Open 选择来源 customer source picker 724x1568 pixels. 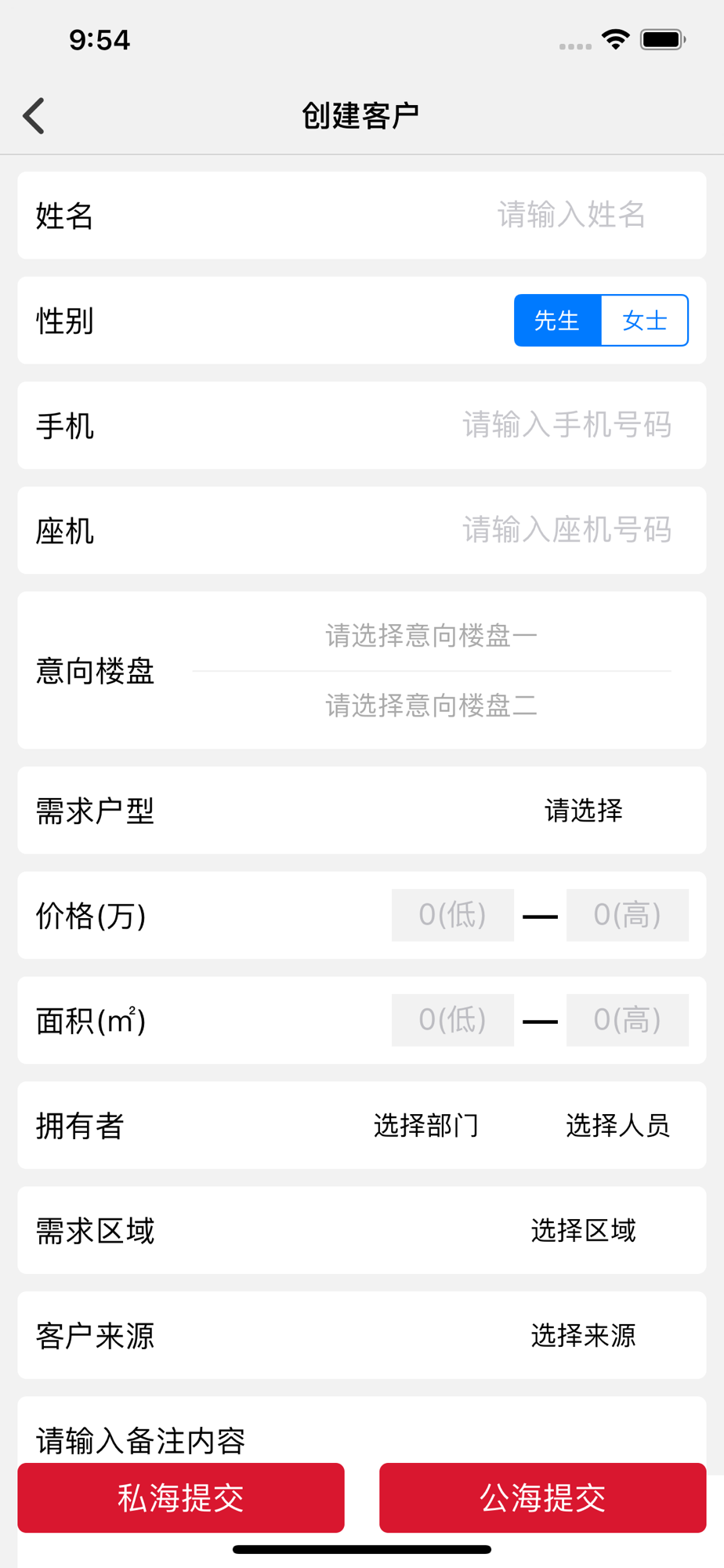pos(584,1336)
